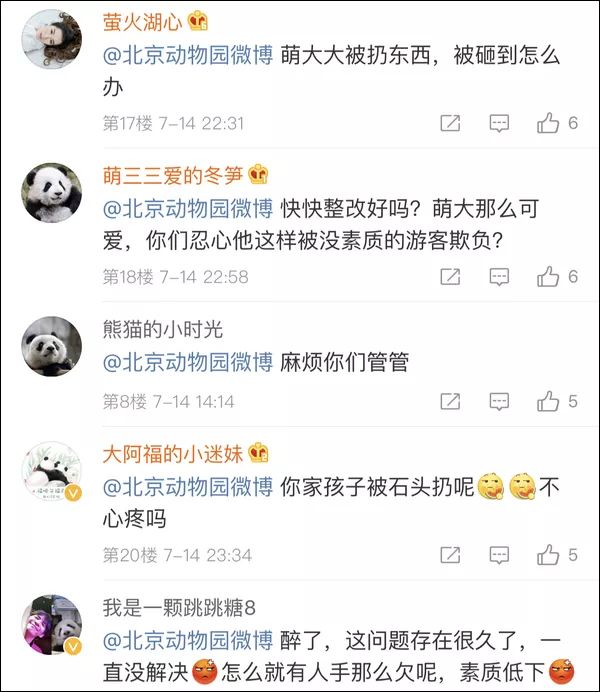Reply to 大阿福的小迷妹's comment

[499, 554]
